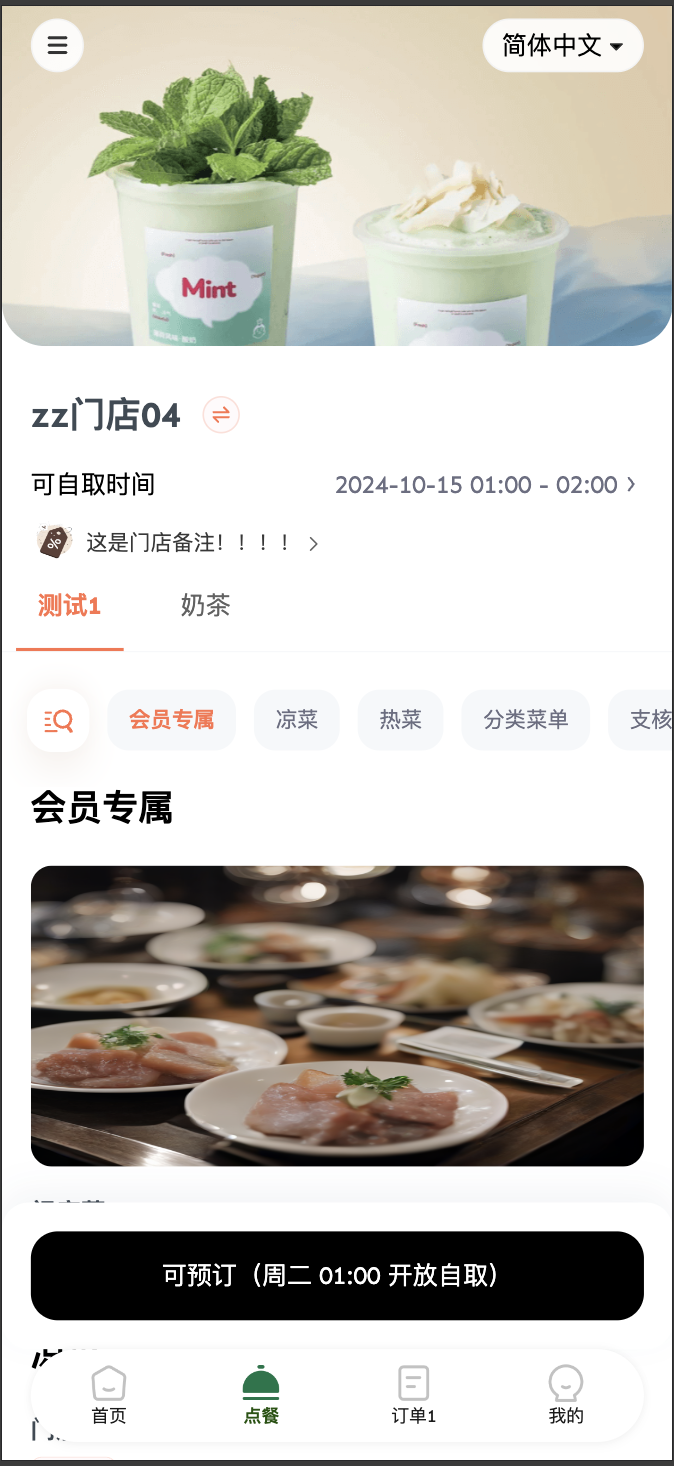The image size is (674, 1466).
Task: Switch to the 奶茶 tab
Action: (x=205, y=606)
